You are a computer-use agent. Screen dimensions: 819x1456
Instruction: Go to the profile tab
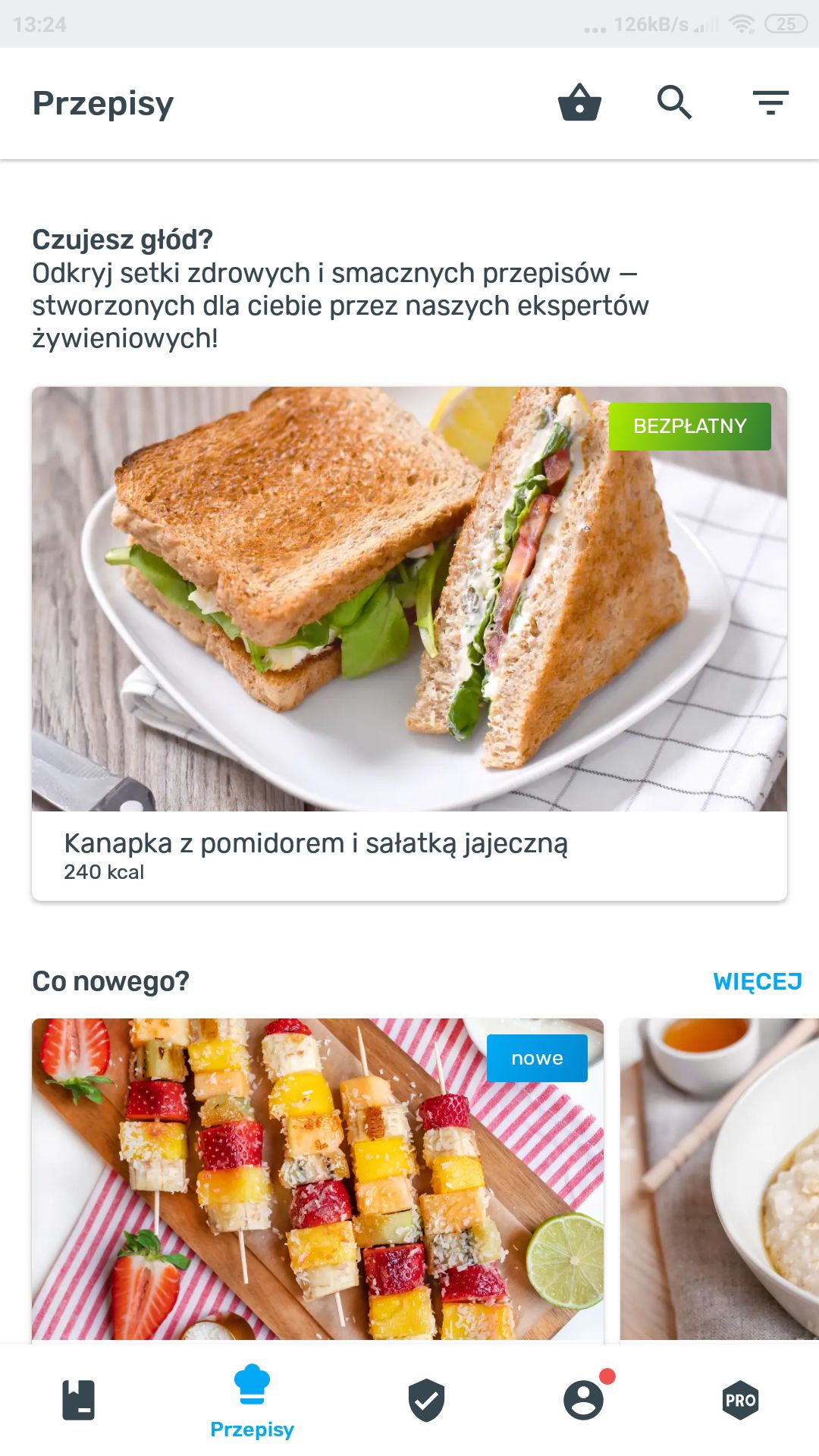click(584, 1400)
